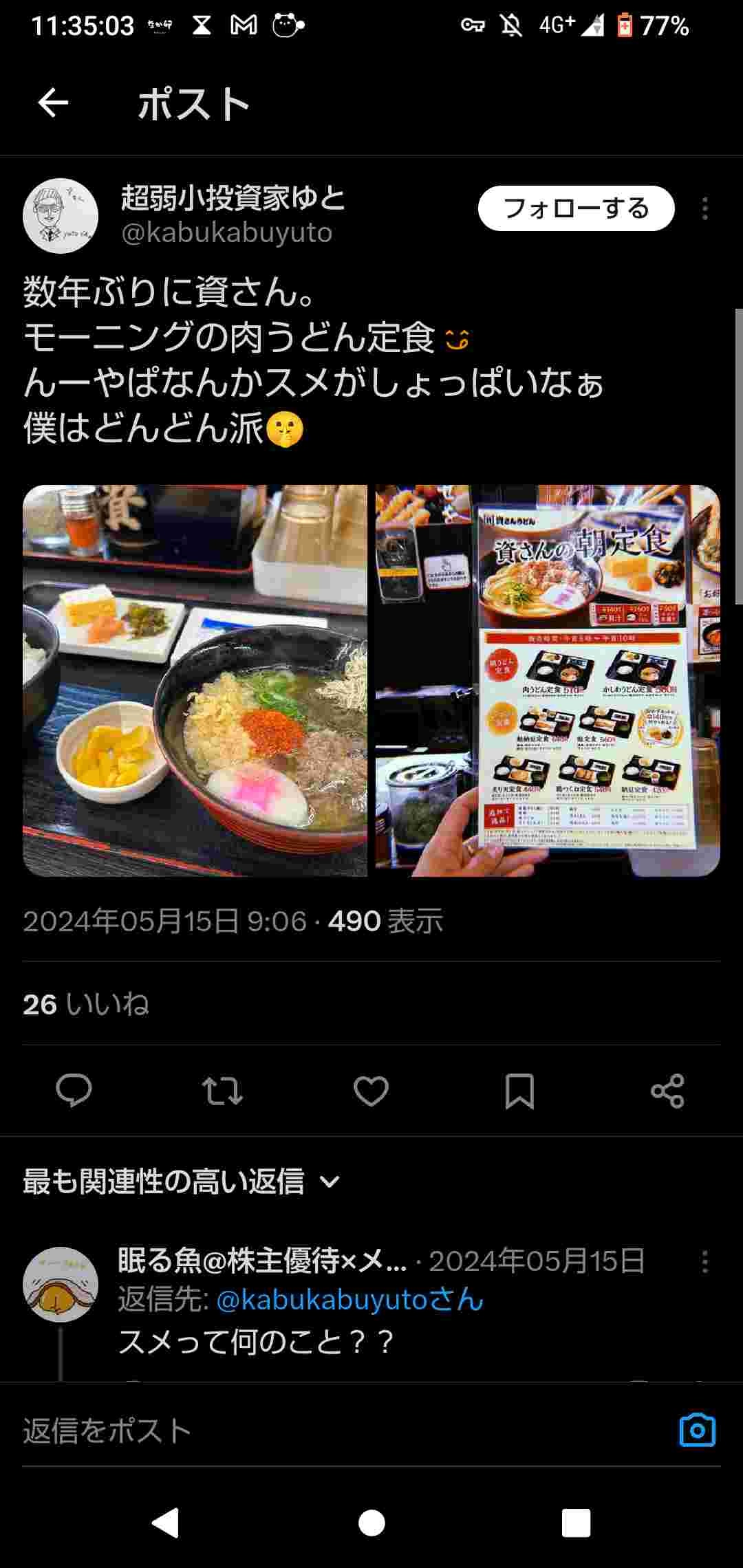Screen dimensions: 743x1568
Task: Open the @kabukabuyutoさん mention link
Action: (x=350, y=1299)
